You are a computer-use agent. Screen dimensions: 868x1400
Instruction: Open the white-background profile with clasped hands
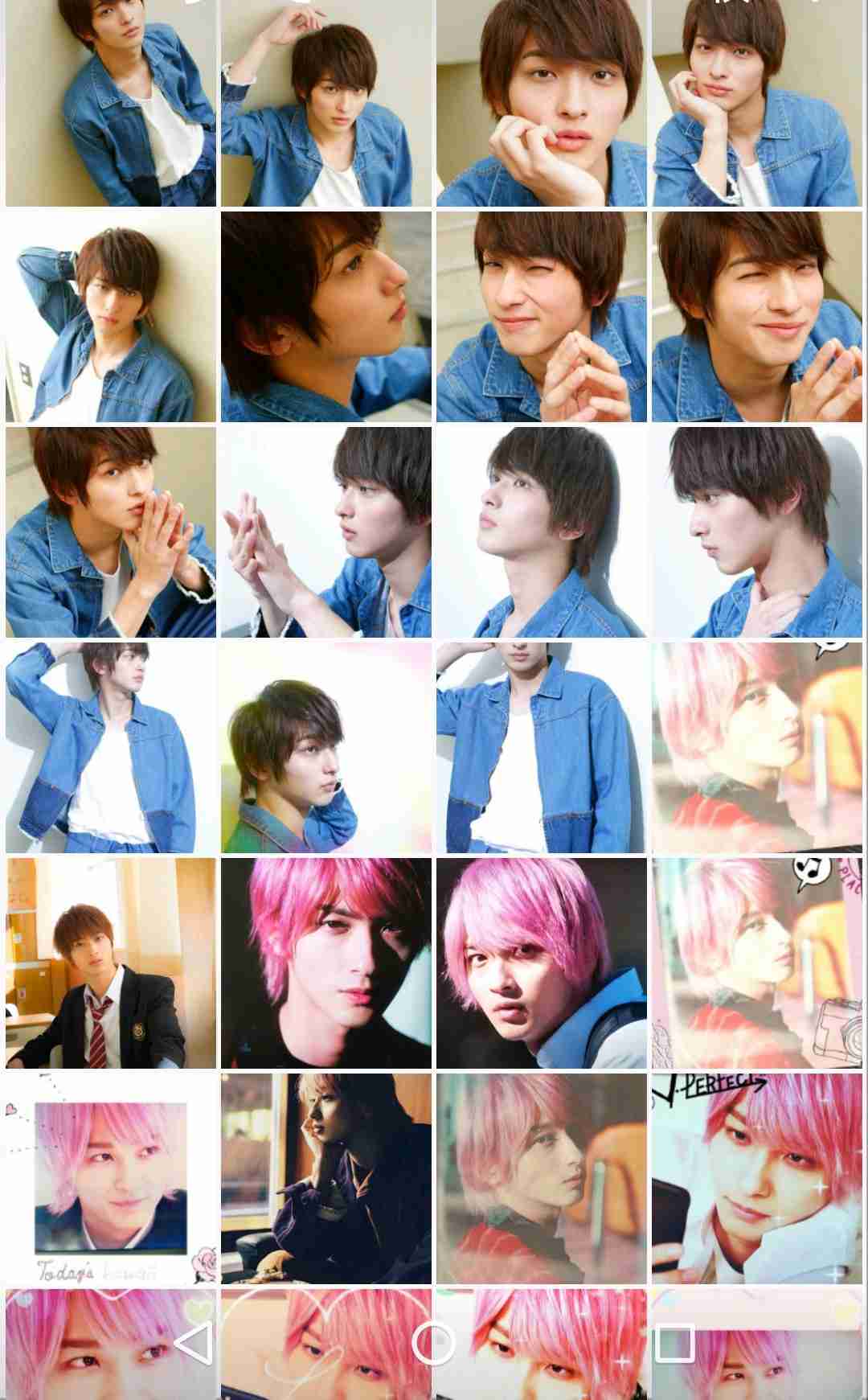click(x=326, y=532)
